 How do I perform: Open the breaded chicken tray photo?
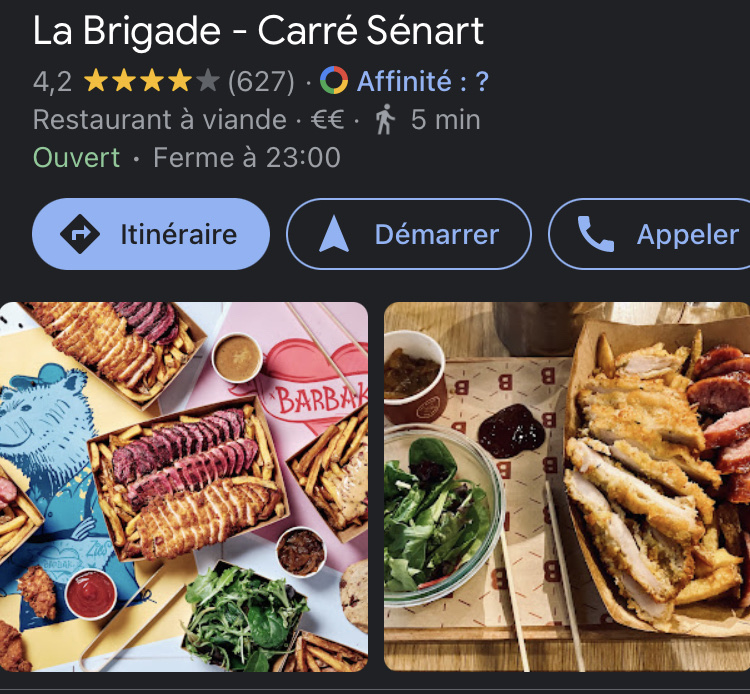tap(567, 486)
